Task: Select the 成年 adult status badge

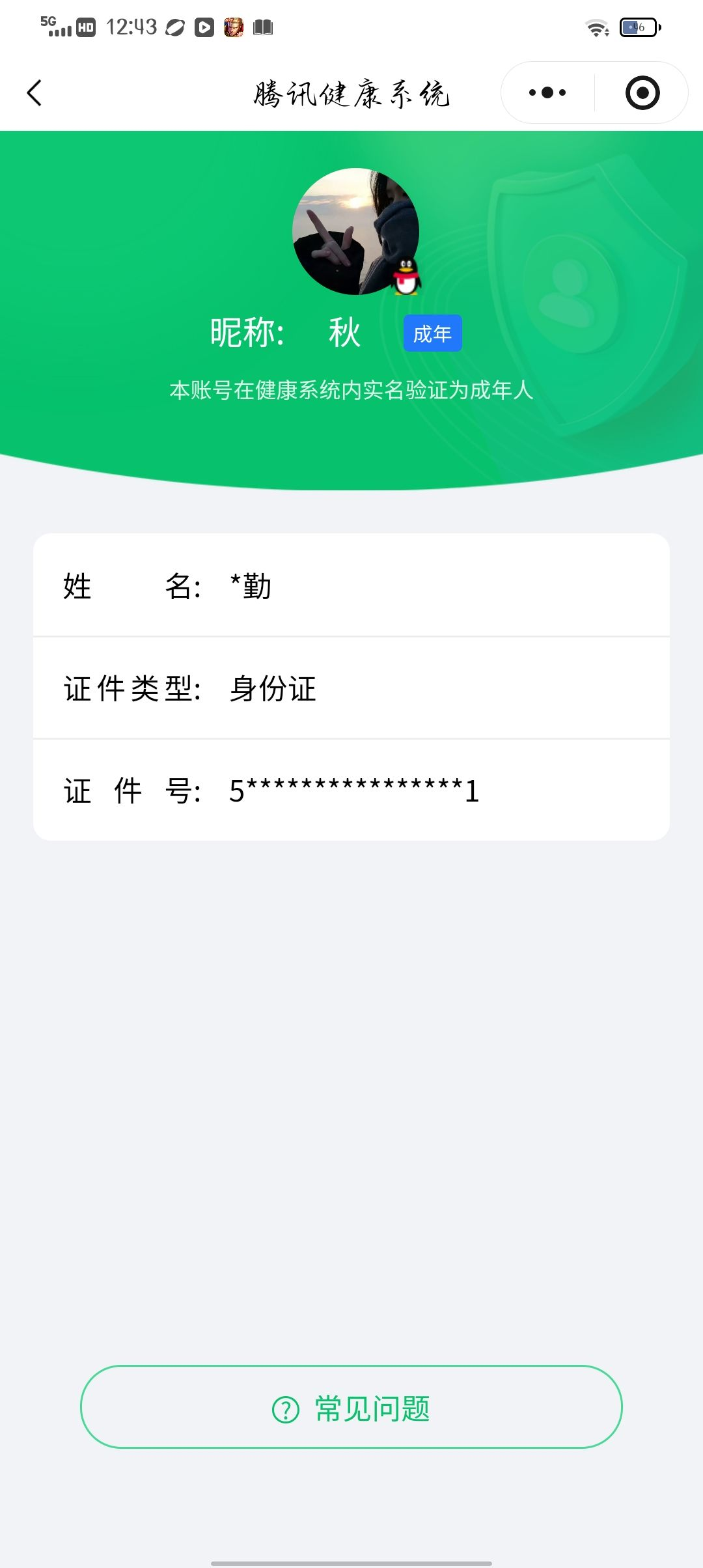Action: [432, 332]
